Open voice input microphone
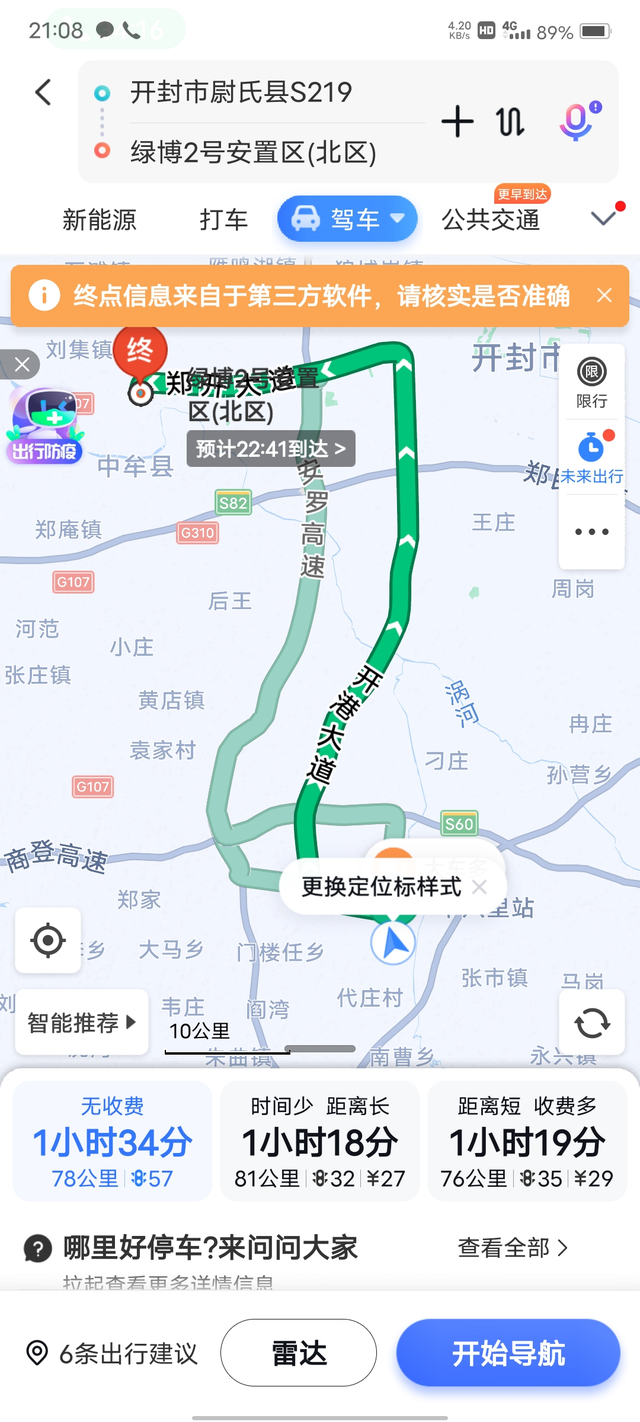640x1422 pixels. pyautogui.click(x=576, y=121)
